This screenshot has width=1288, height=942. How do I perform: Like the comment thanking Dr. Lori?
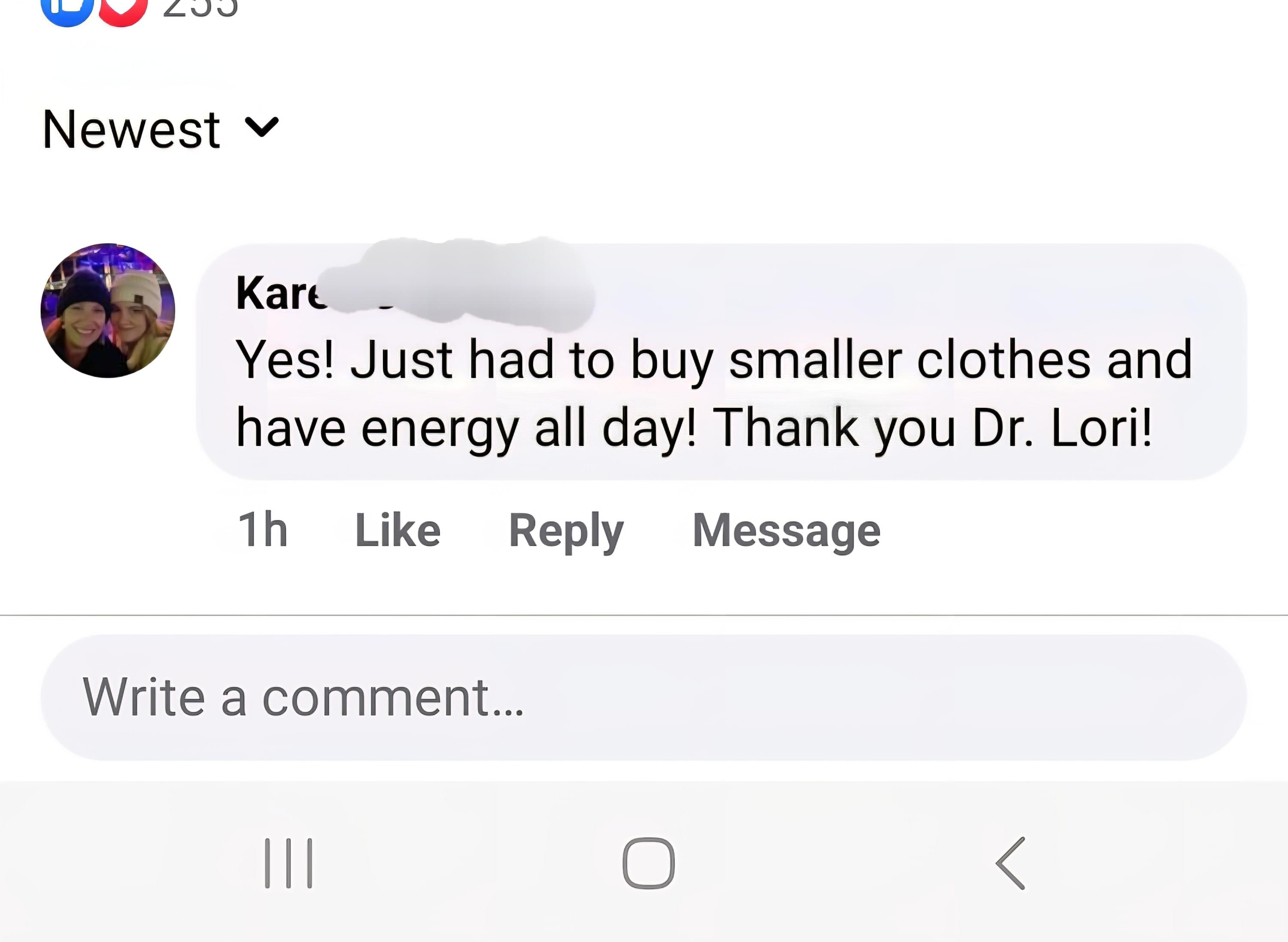click(398, 530)
